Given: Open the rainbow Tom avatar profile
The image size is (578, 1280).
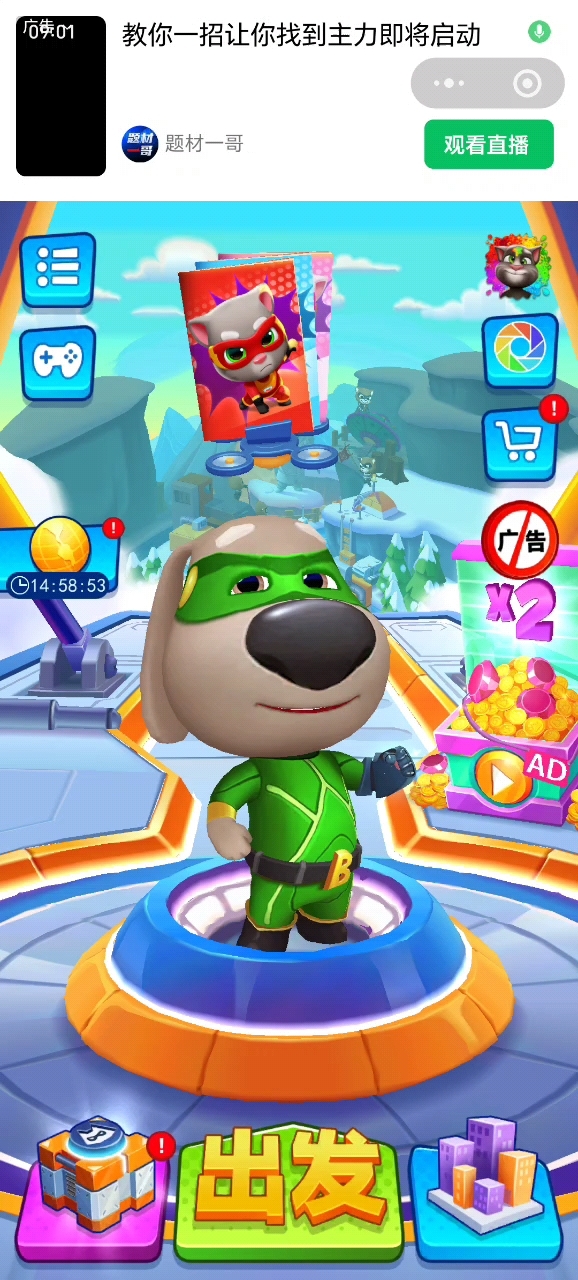Looking at the screenshot, I should click(517, 267).
